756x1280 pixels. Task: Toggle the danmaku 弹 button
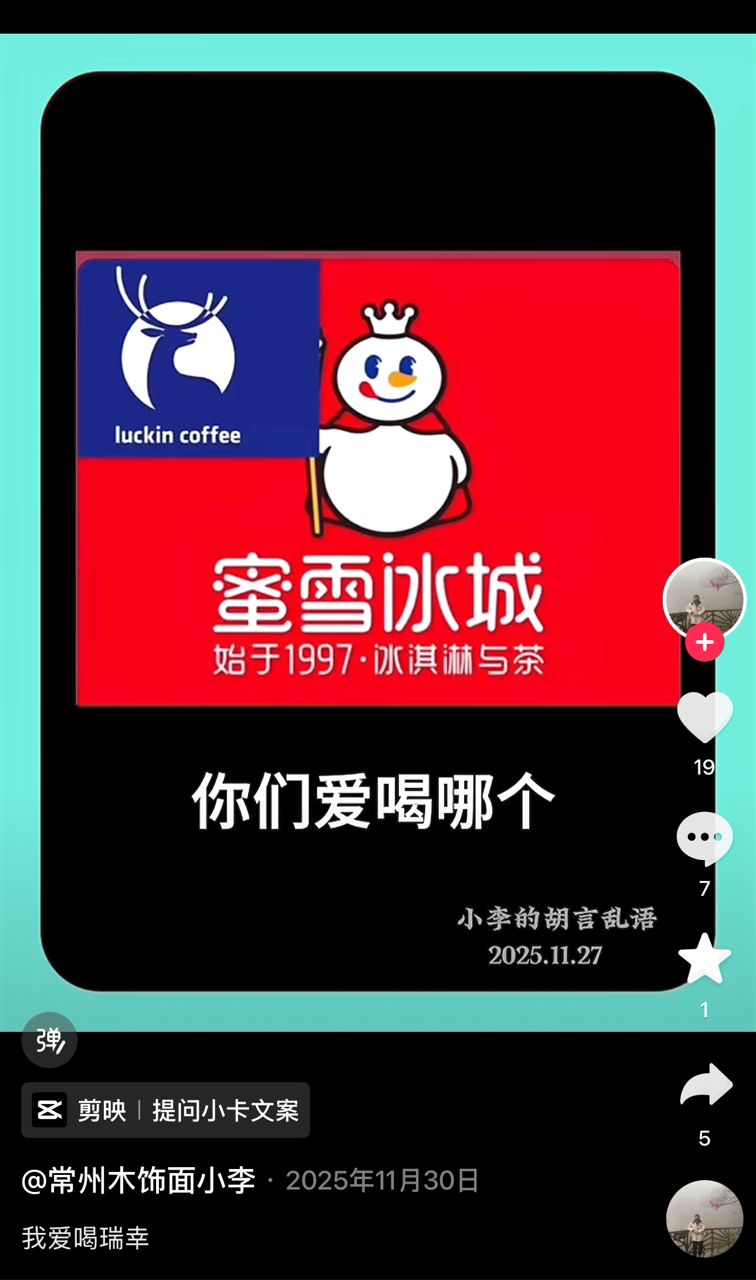pos(49,1040)
